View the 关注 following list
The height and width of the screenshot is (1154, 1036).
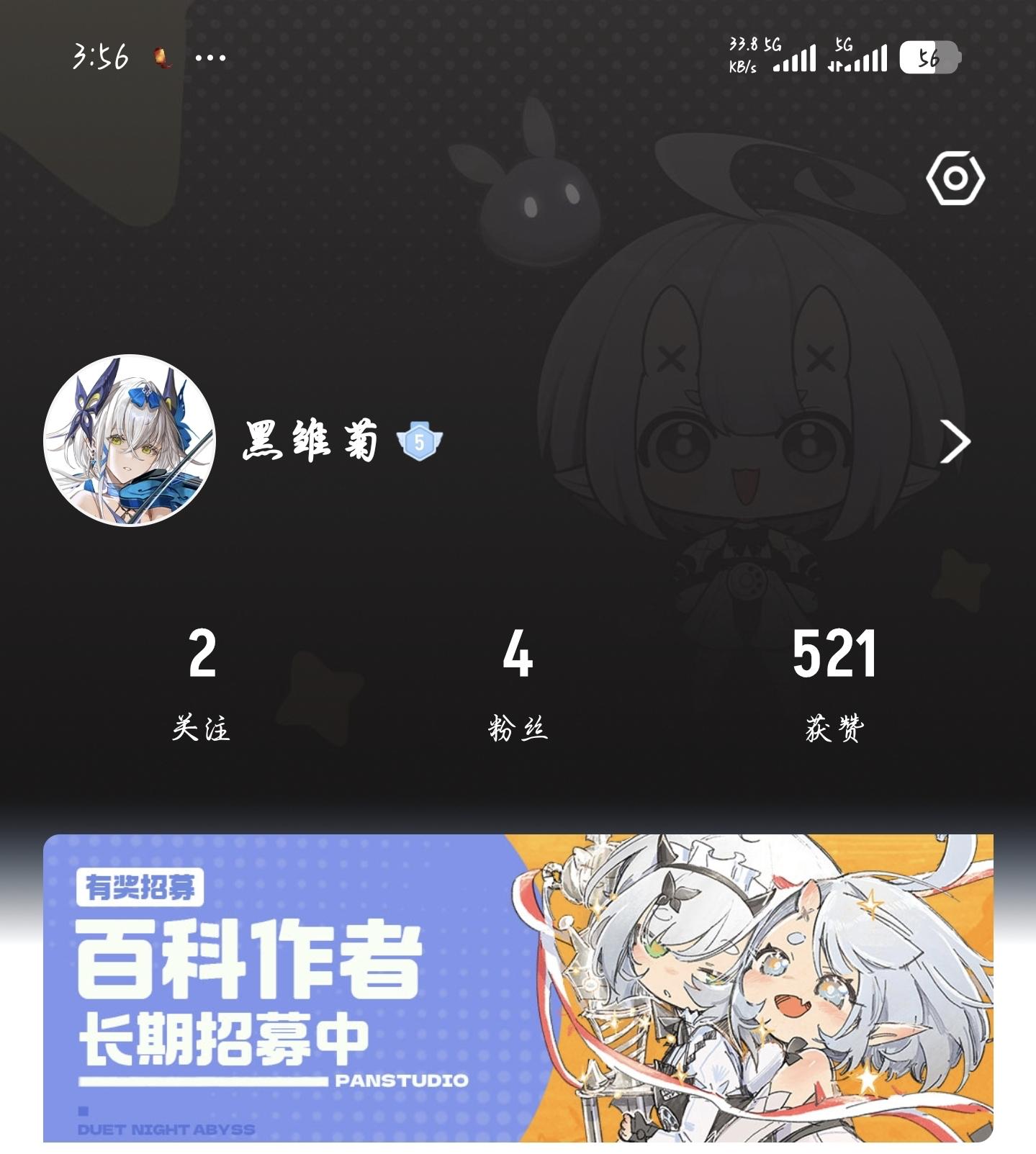202,682
